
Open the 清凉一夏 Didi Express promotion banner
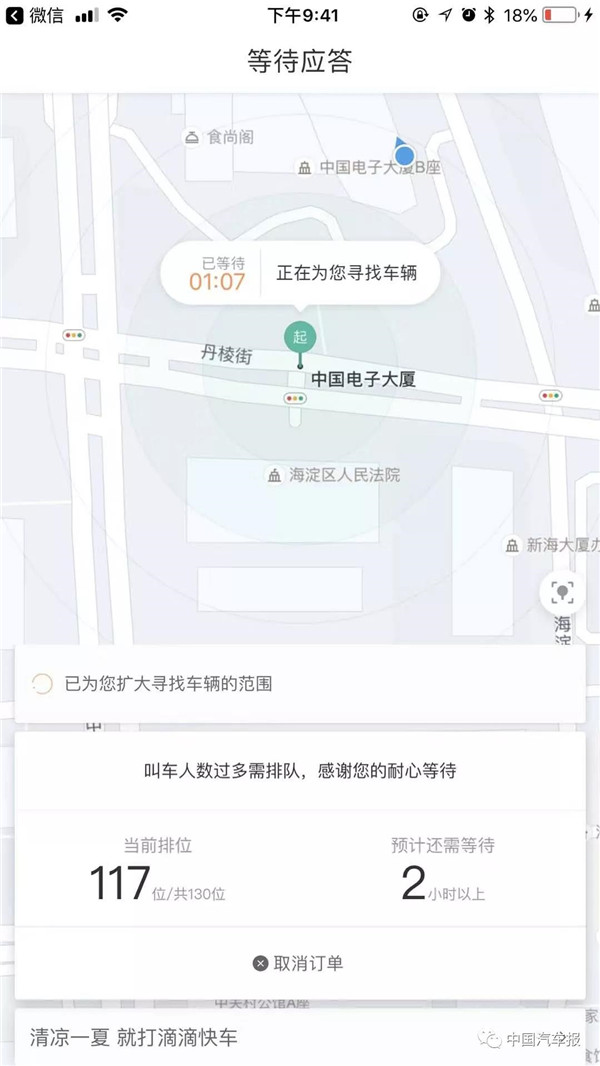[x=300, y=1037]
